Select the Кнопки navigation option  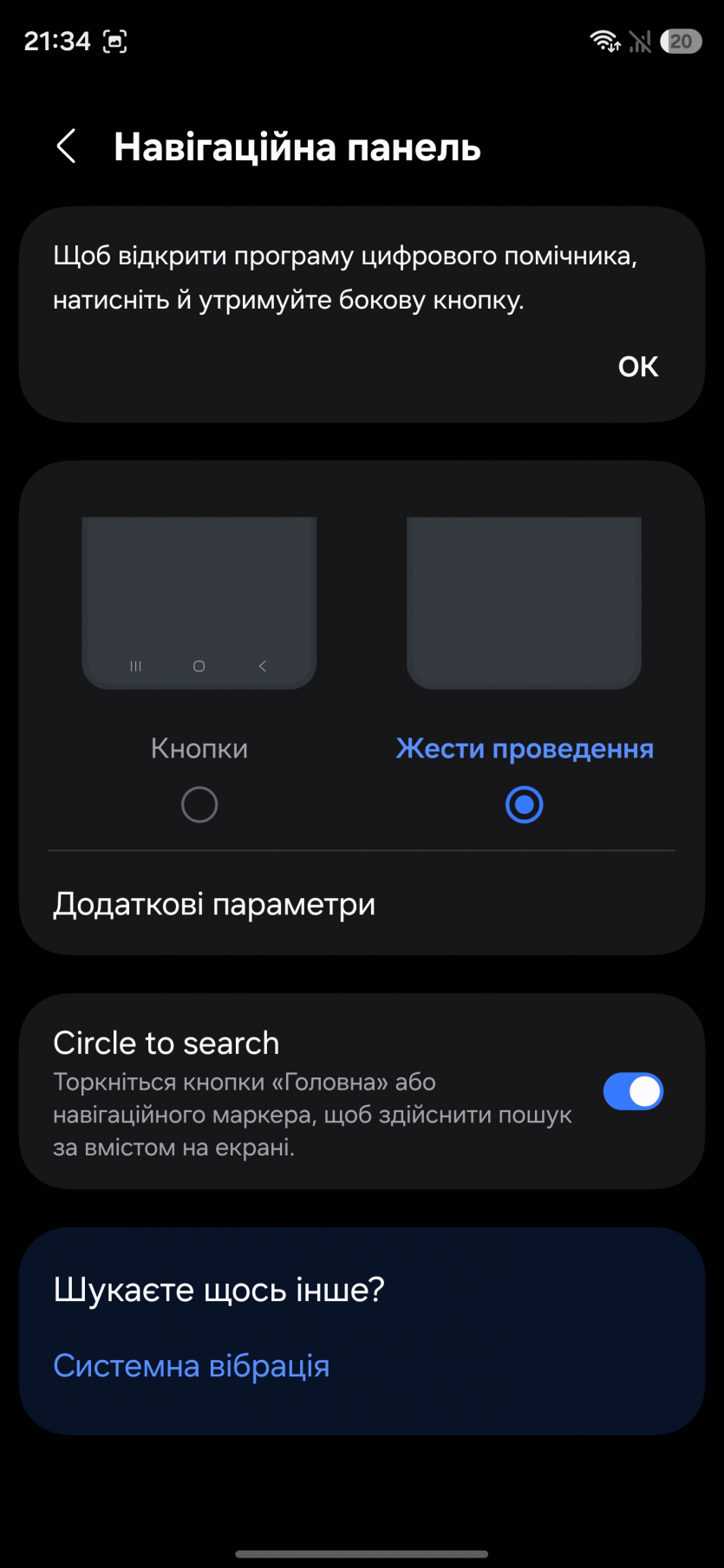click(199, 804)
